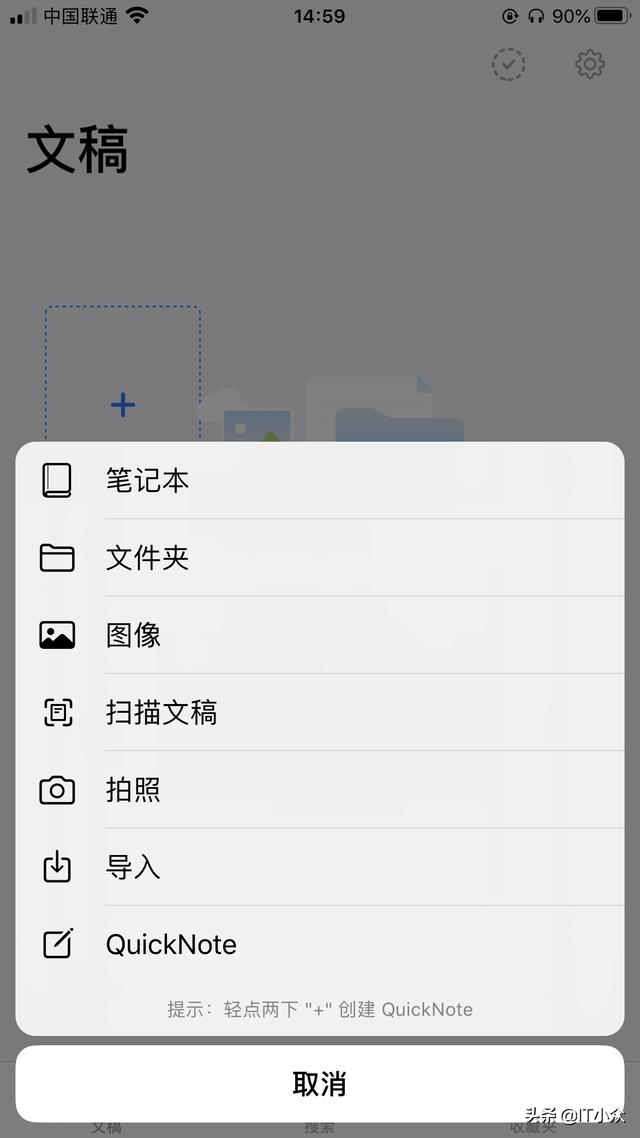Dismiss the sheet with 取消

pyautogui.click(x=320, y=1084)
